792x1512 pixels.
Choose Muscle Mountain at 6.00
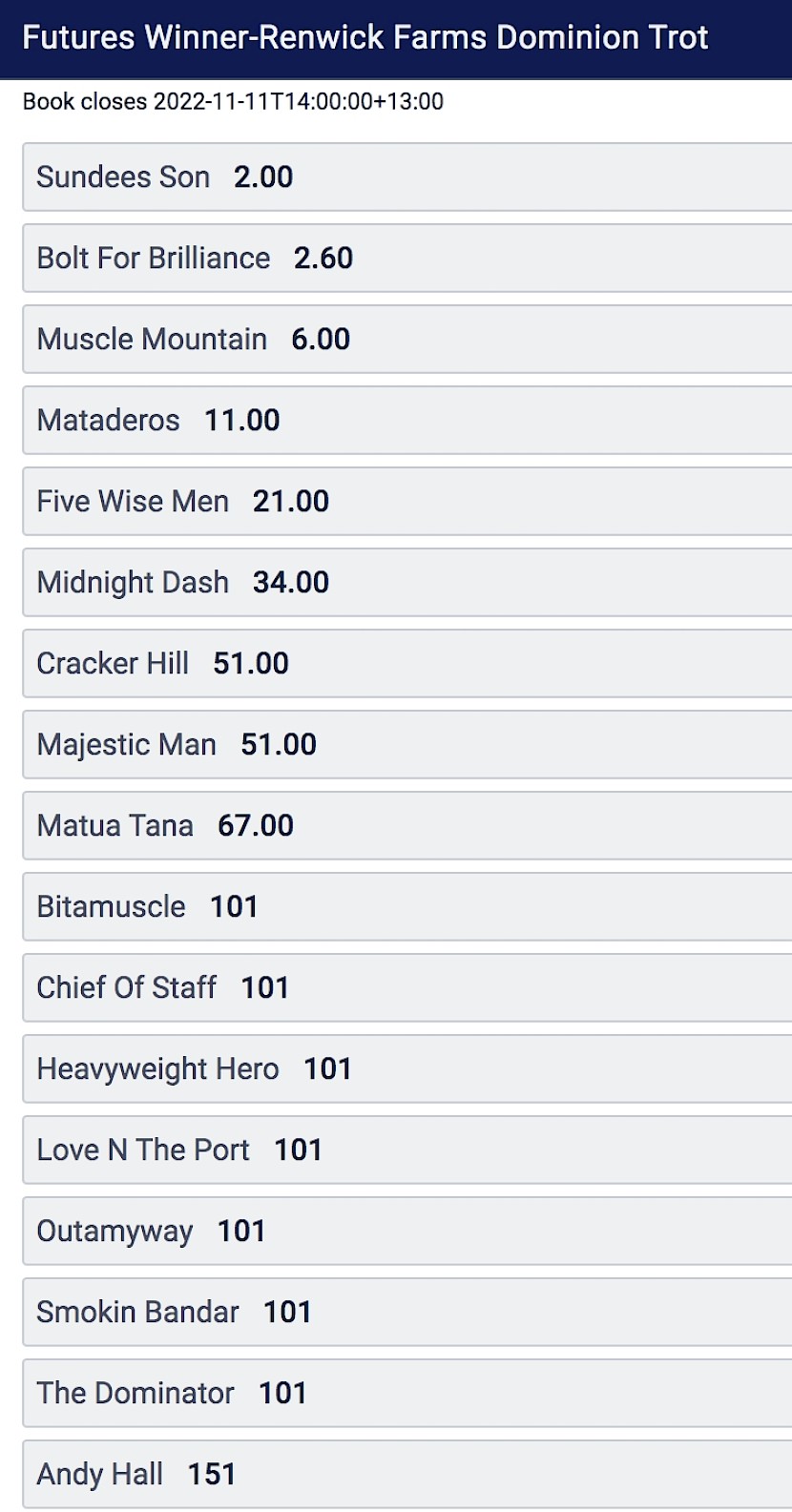[407, 339]
